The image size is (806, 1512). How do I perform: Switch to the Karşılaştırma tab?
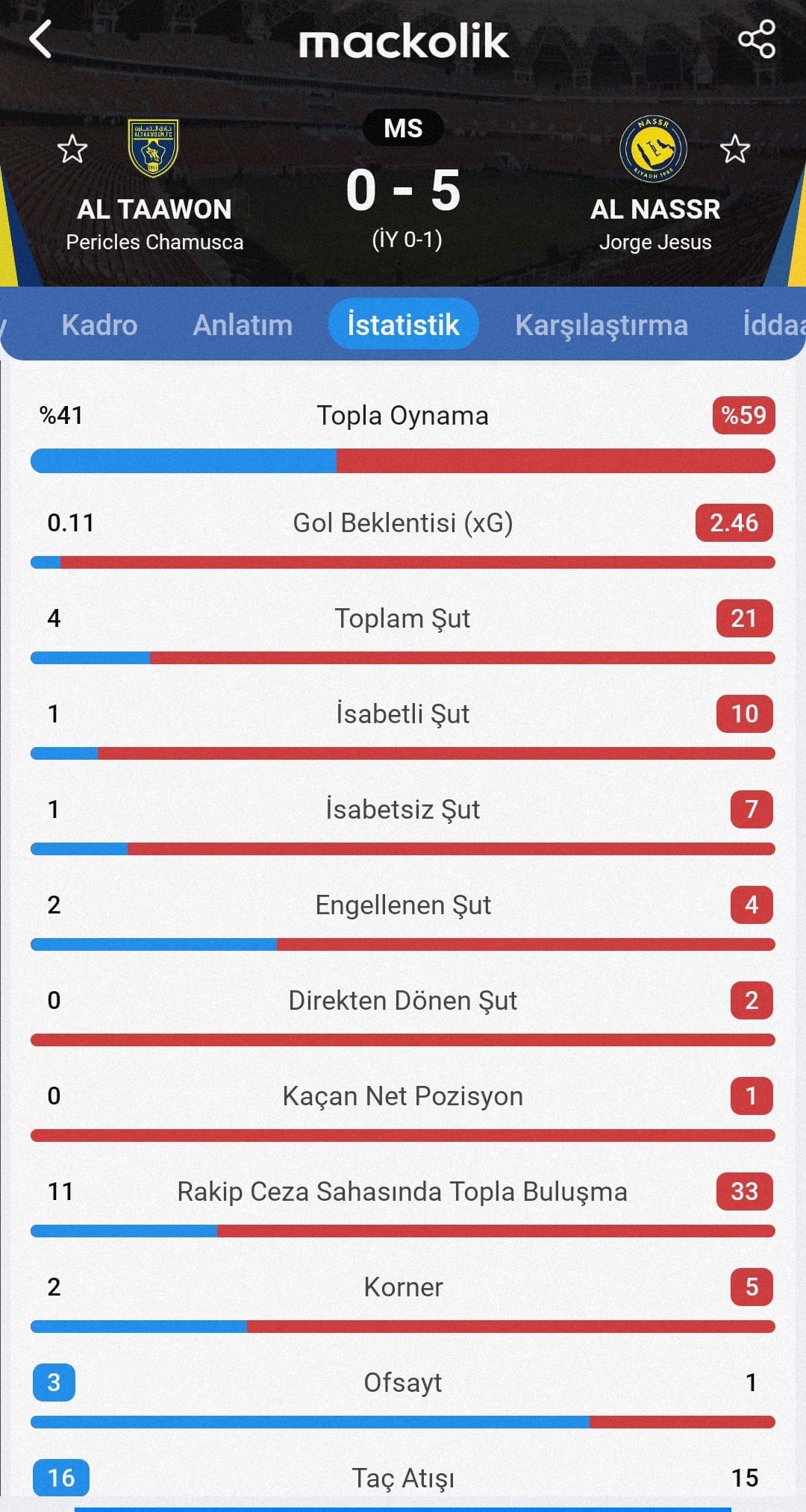pyautogui.click(x=602, y=325)
